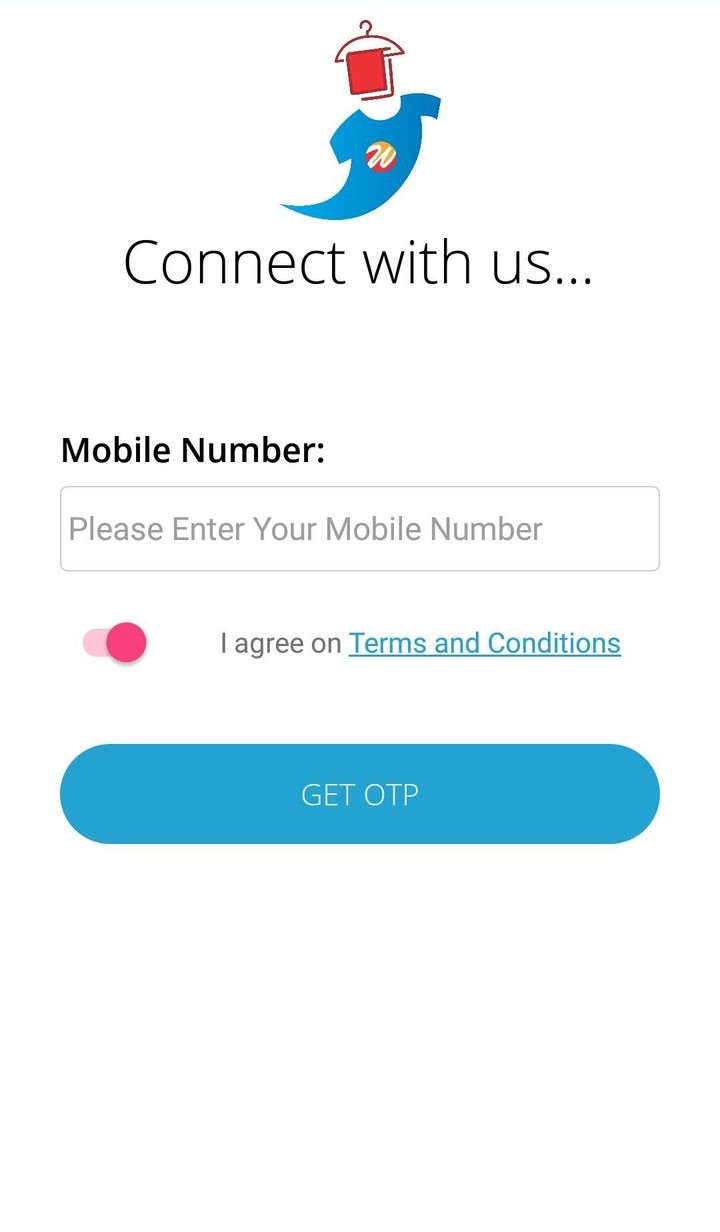Open the Terms and Conditions link

coord(484,643)
